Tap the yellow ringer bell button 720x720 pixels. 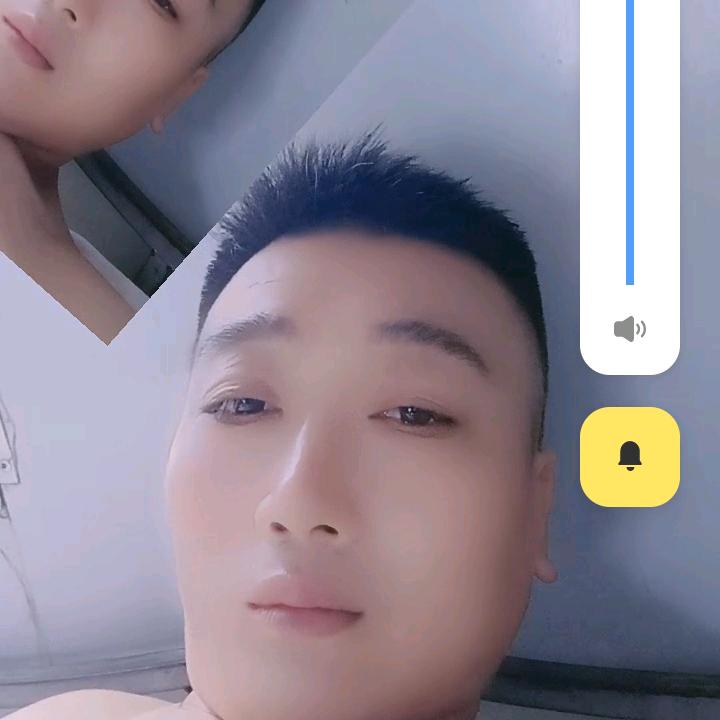tap(630, 457)
